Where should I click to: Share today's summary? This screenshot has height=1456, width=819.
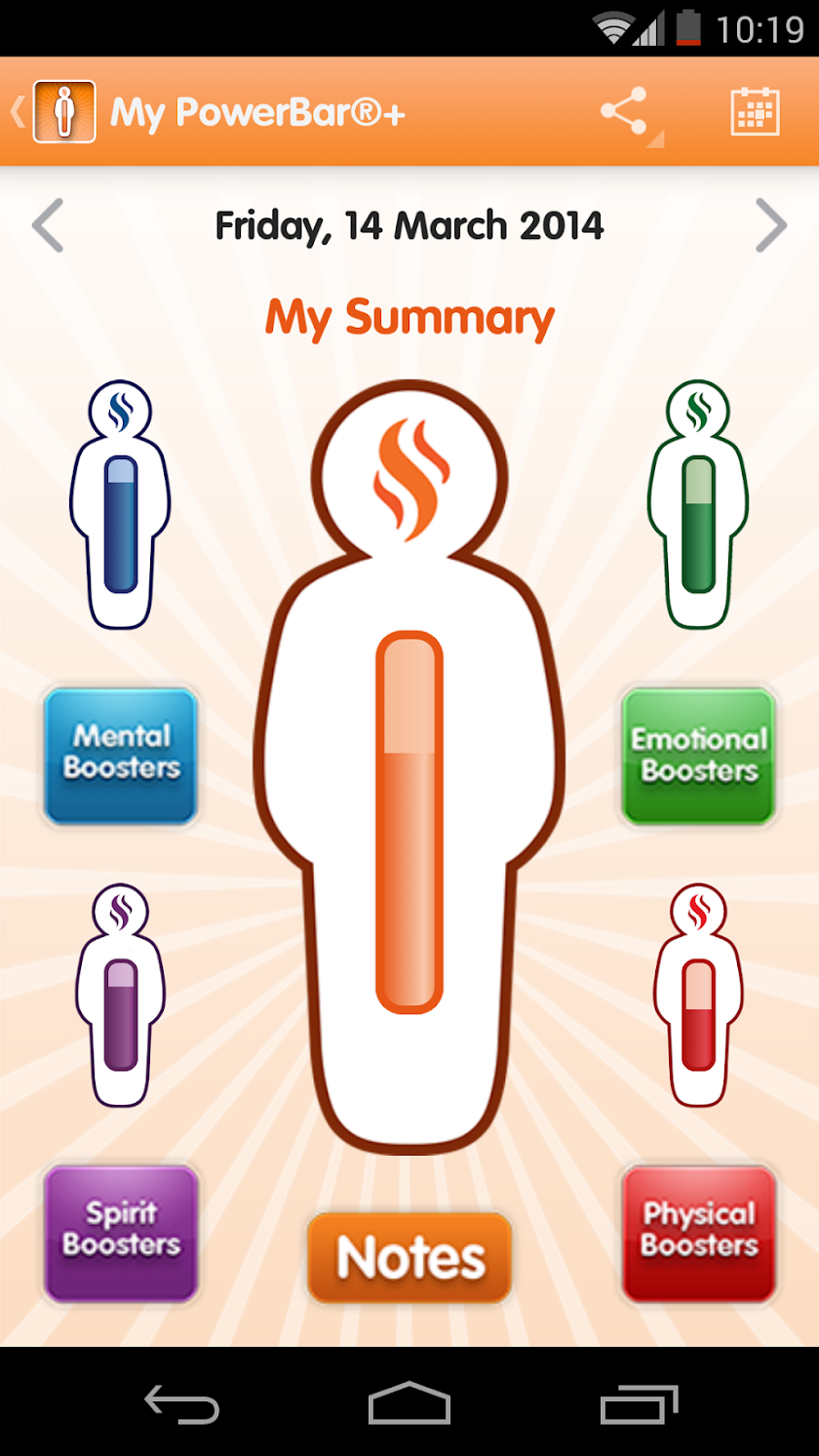click(x=625, y=112)
